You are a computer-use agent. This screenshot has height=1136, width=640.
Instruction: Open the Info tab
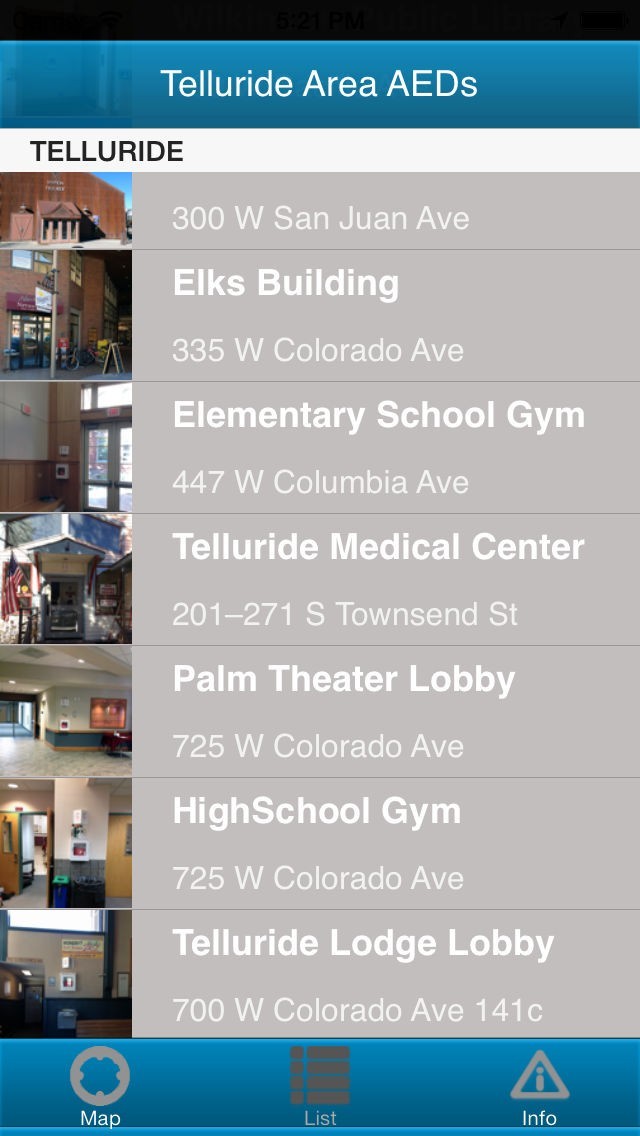539,1087
